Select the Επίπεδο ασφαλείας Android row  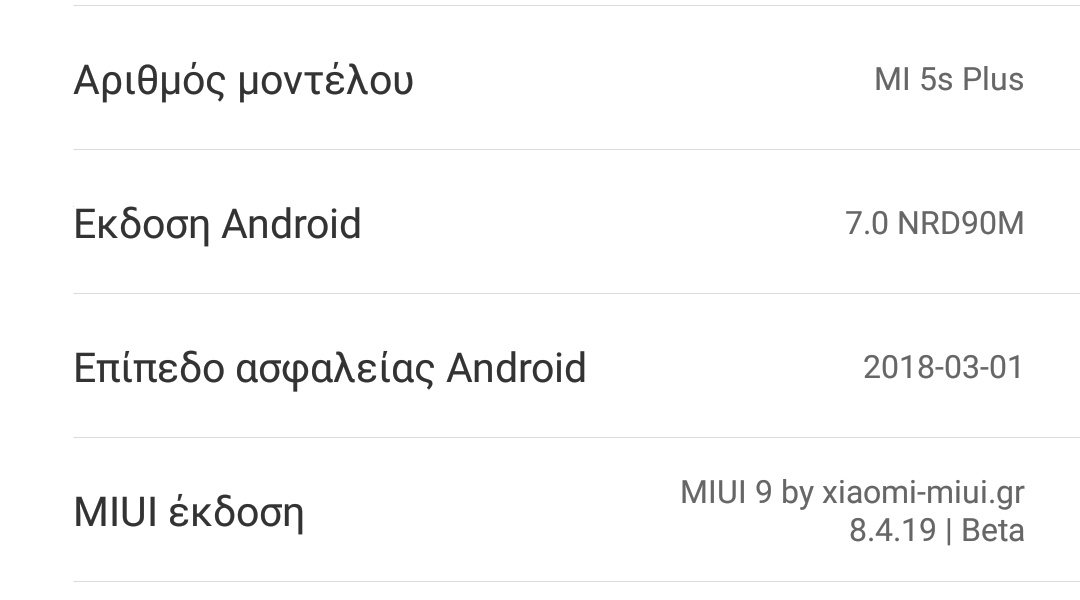click(x=540, y=367)
